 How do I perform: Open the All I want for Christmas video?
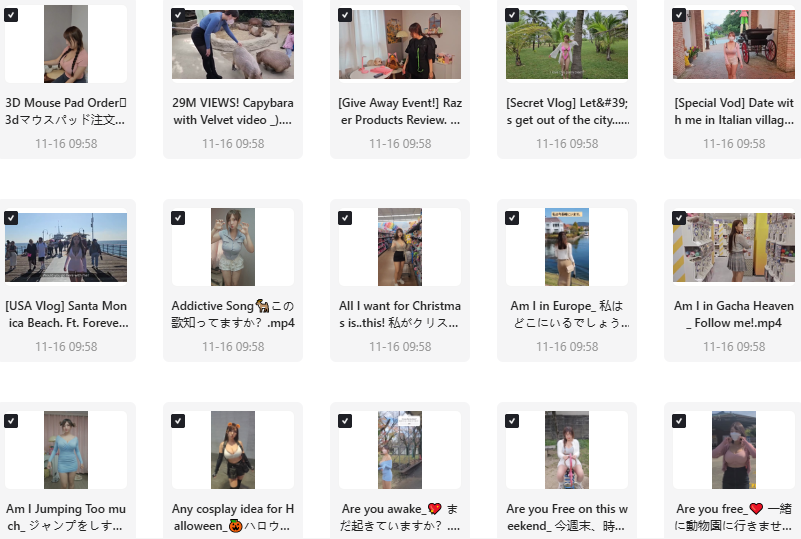(400, 247)
